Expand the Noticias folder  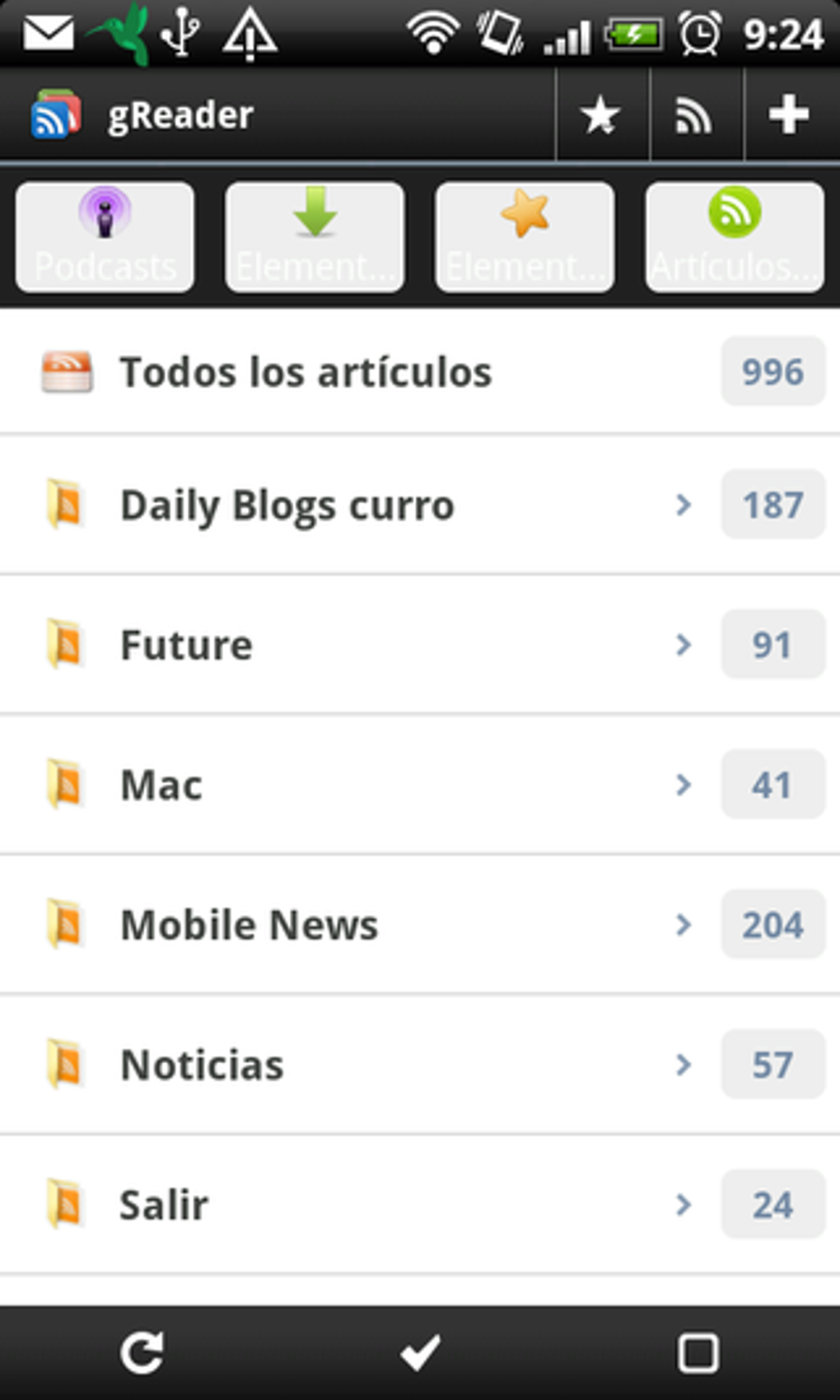coord(682,1065)
